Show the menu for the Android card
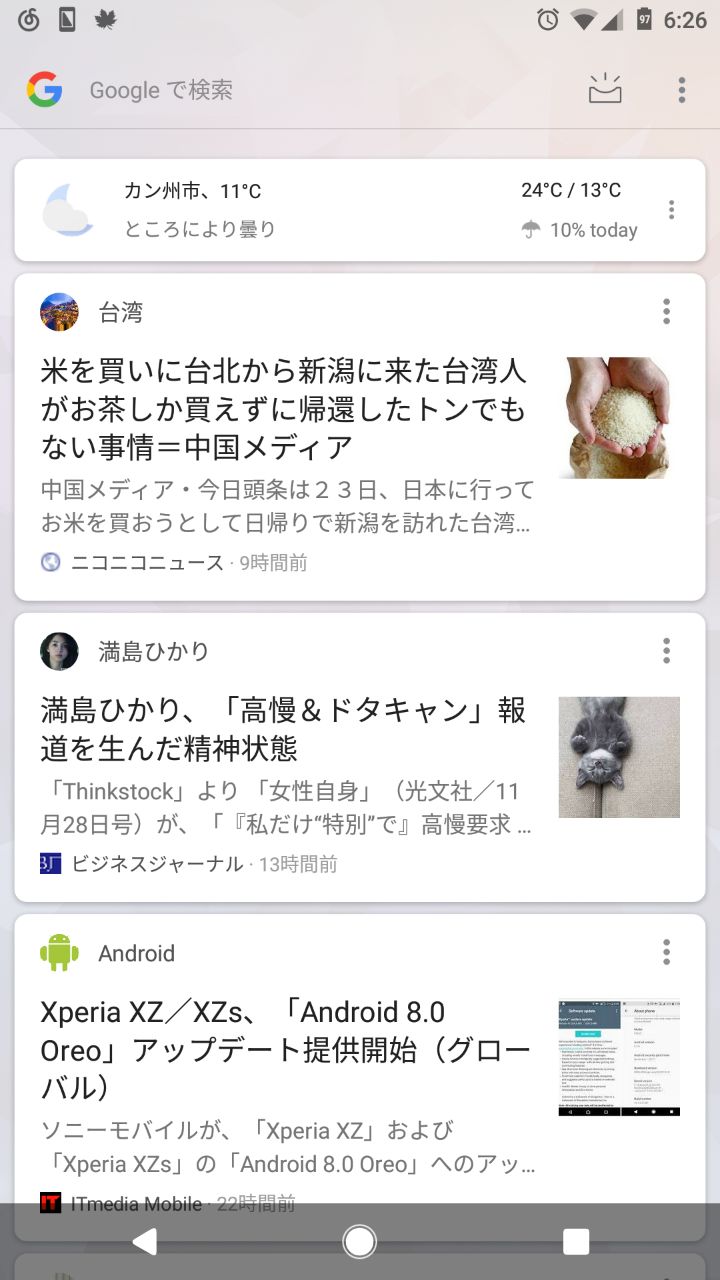Viewport: 720px width, 1280px height. point(666,952)
